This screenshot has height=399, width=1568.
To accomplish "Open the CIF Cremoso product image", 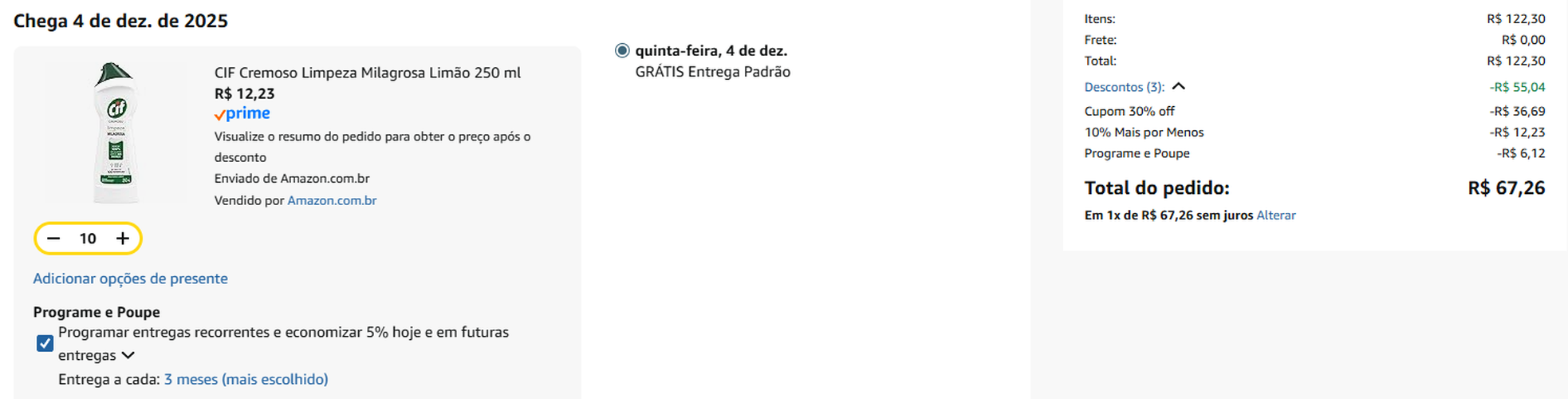I will pos(116,133).
